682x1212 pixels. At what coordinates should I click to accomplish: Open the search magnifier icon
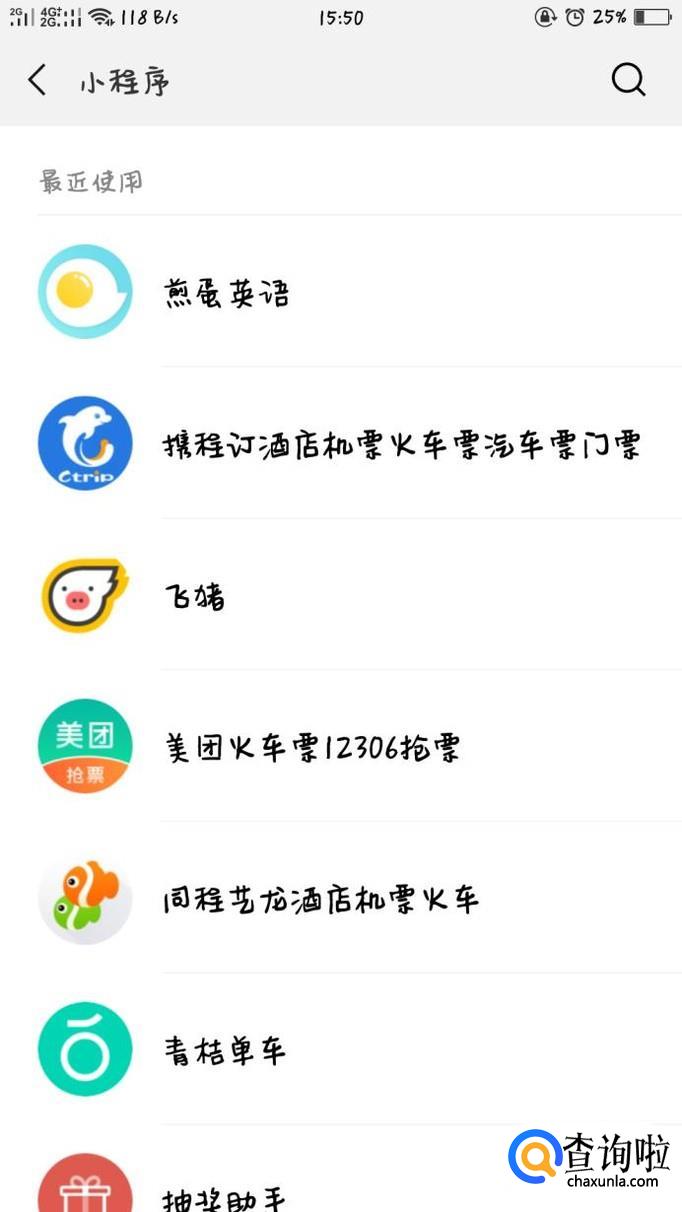pyautogui.click(x=628, y=80)
